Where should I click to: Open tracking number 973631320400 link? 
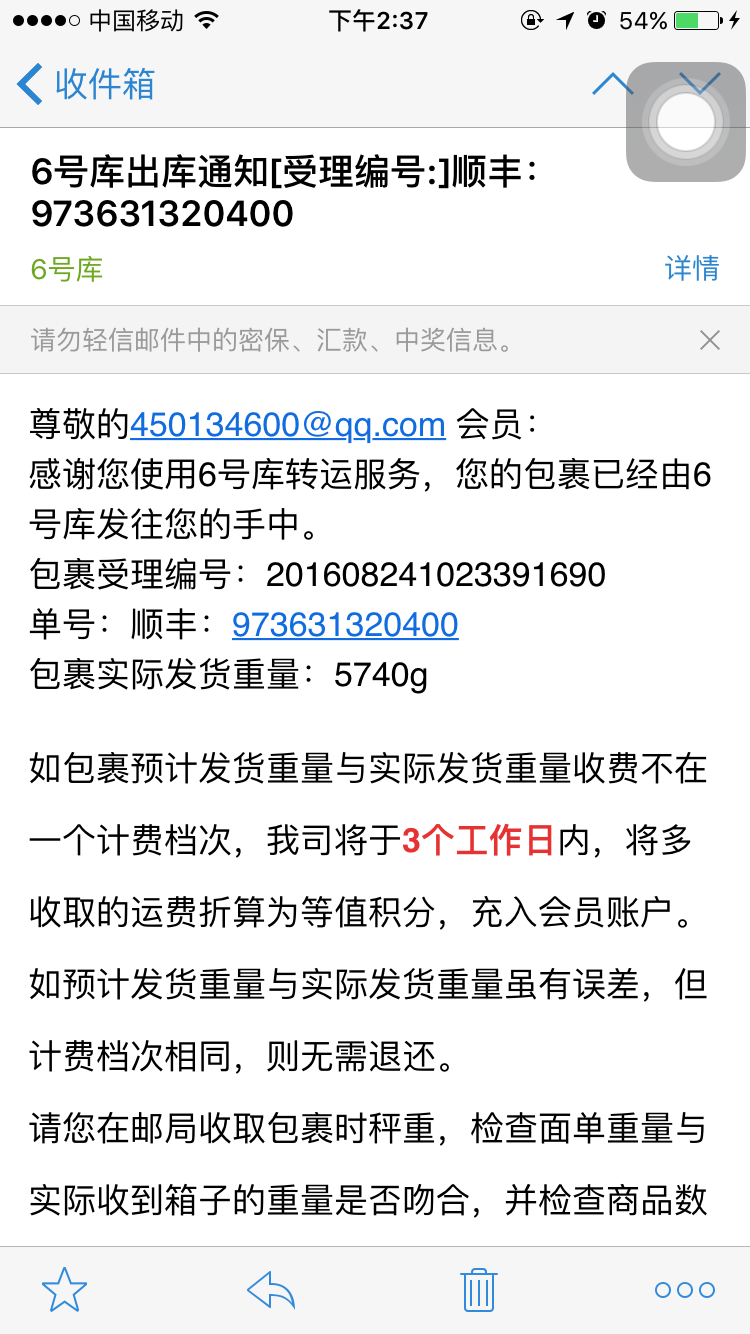345,625
